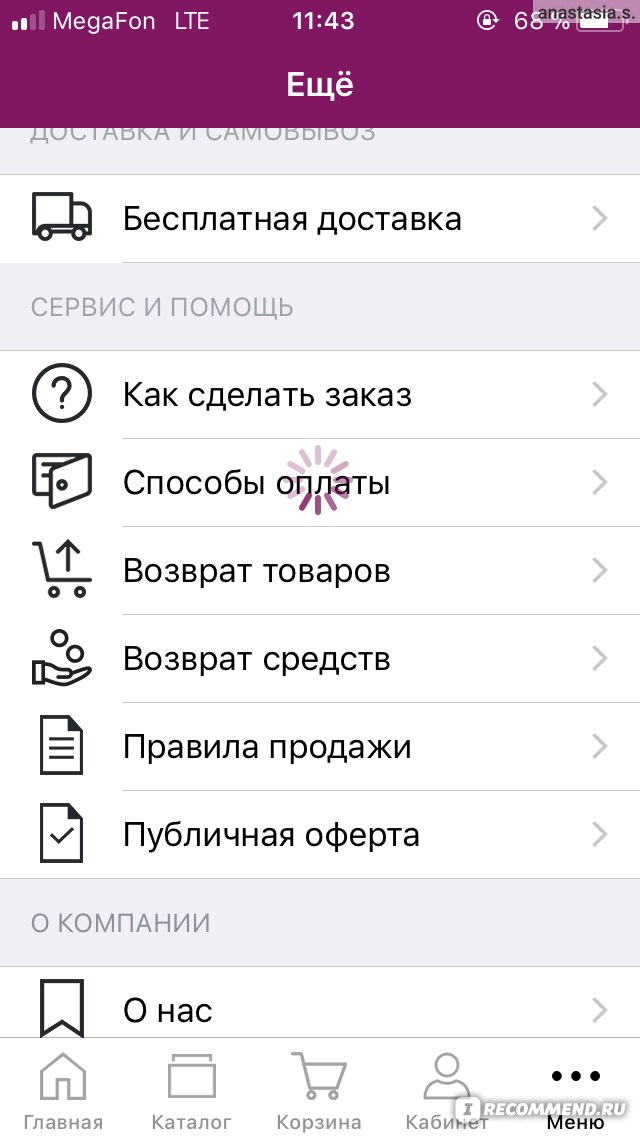Switch to the Главная tab
This screenshot has height=1136, width=640.
coord(63,1090)
